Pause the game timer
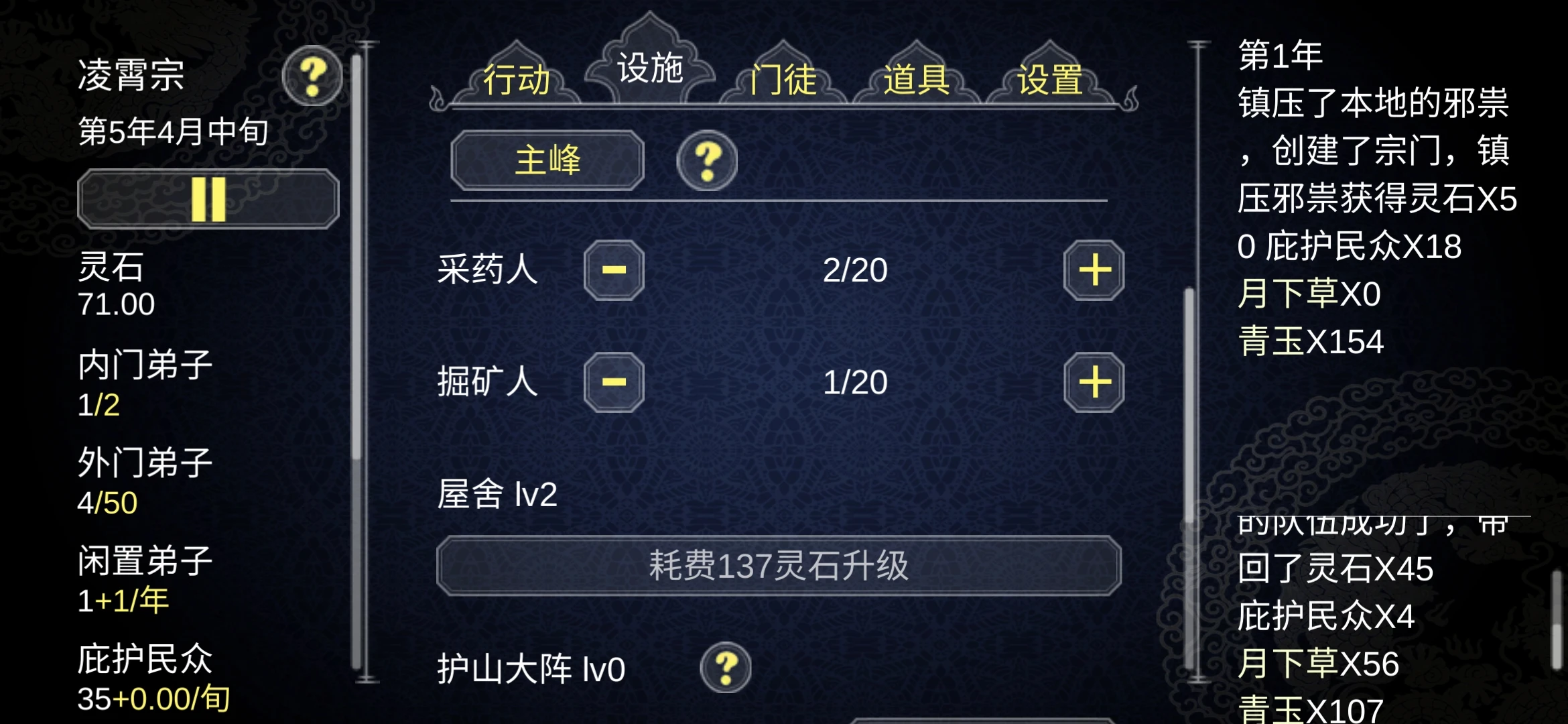Image resolution: width=1568 pixels, height=724 pixels. pyautogui.click(x=208, y=199)
